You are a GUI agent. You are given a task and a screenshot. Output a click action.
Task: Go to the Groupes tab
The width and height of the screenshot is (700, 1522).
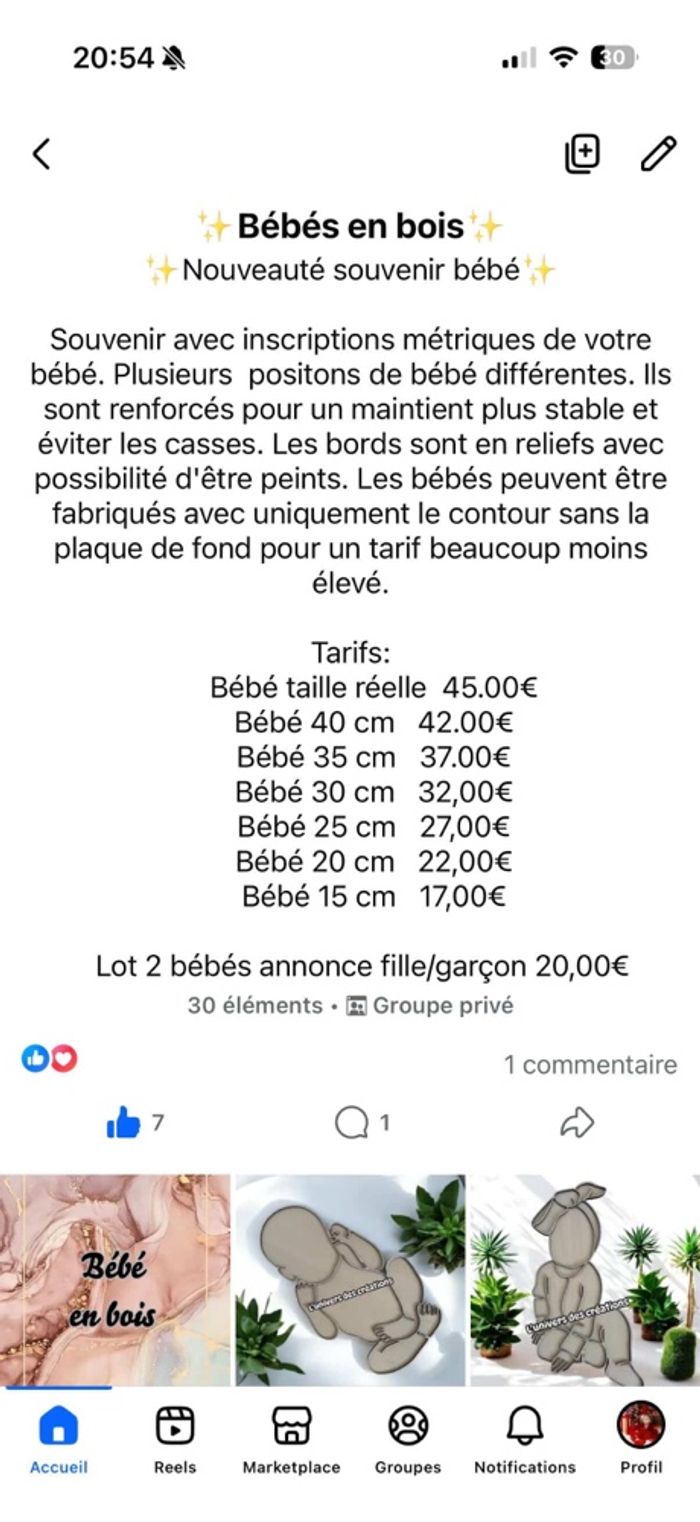click(x=408, y=1440)
